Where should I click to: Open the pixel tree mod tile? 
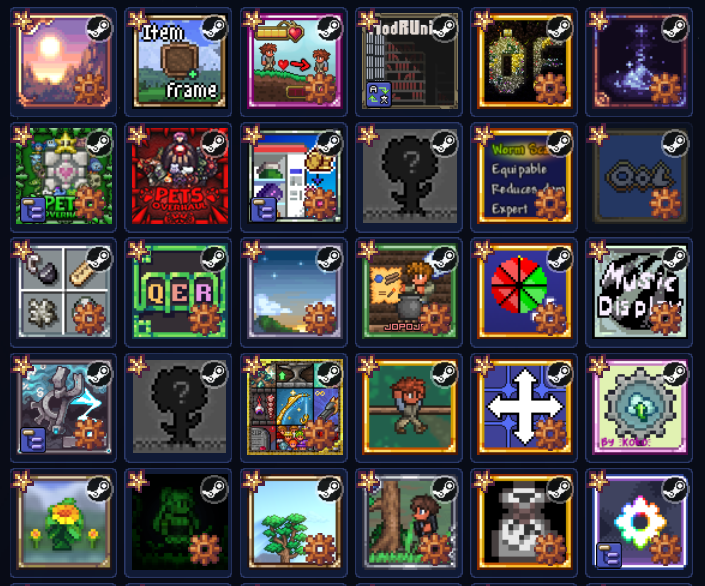(290, 518)
